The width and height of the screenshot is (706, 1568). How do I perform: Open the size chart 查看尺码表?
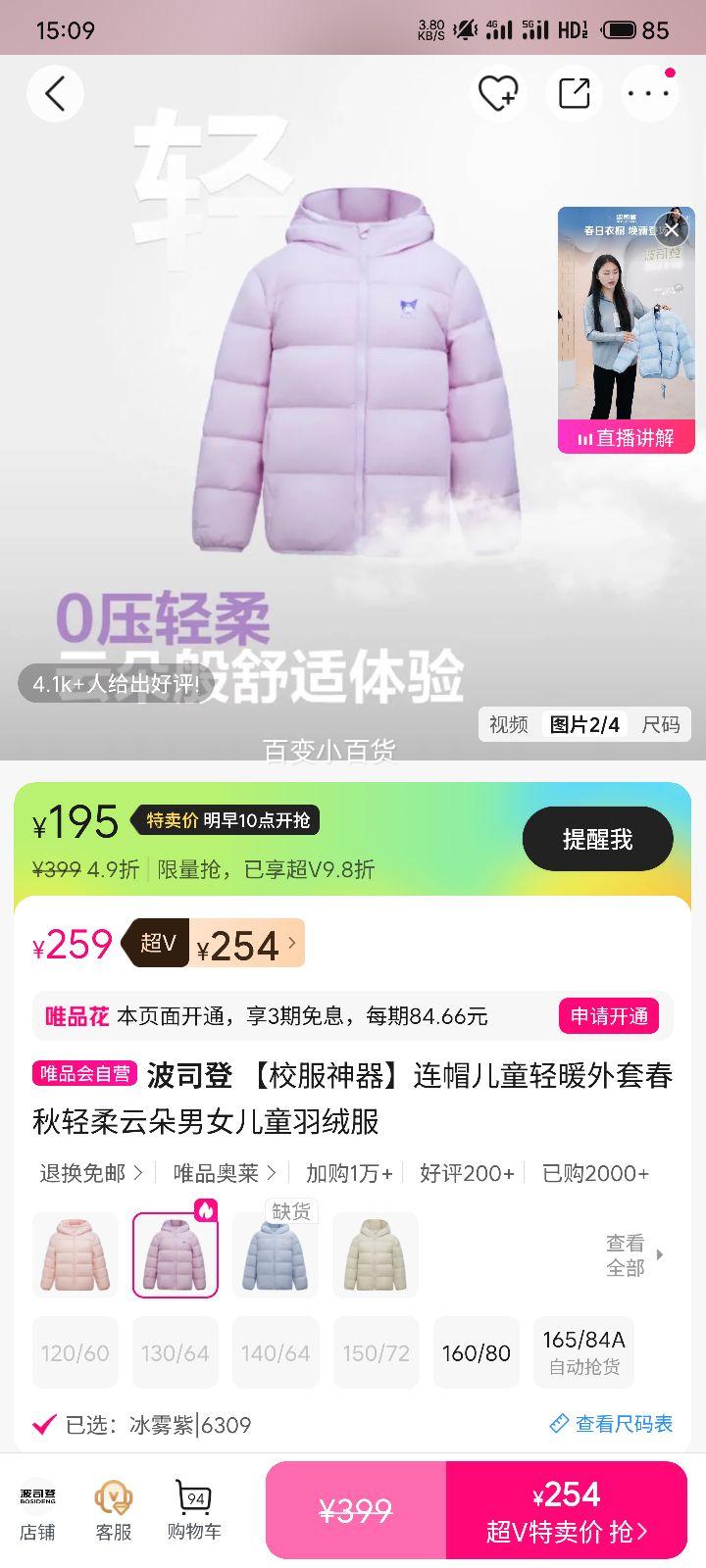click(611, 1423)
